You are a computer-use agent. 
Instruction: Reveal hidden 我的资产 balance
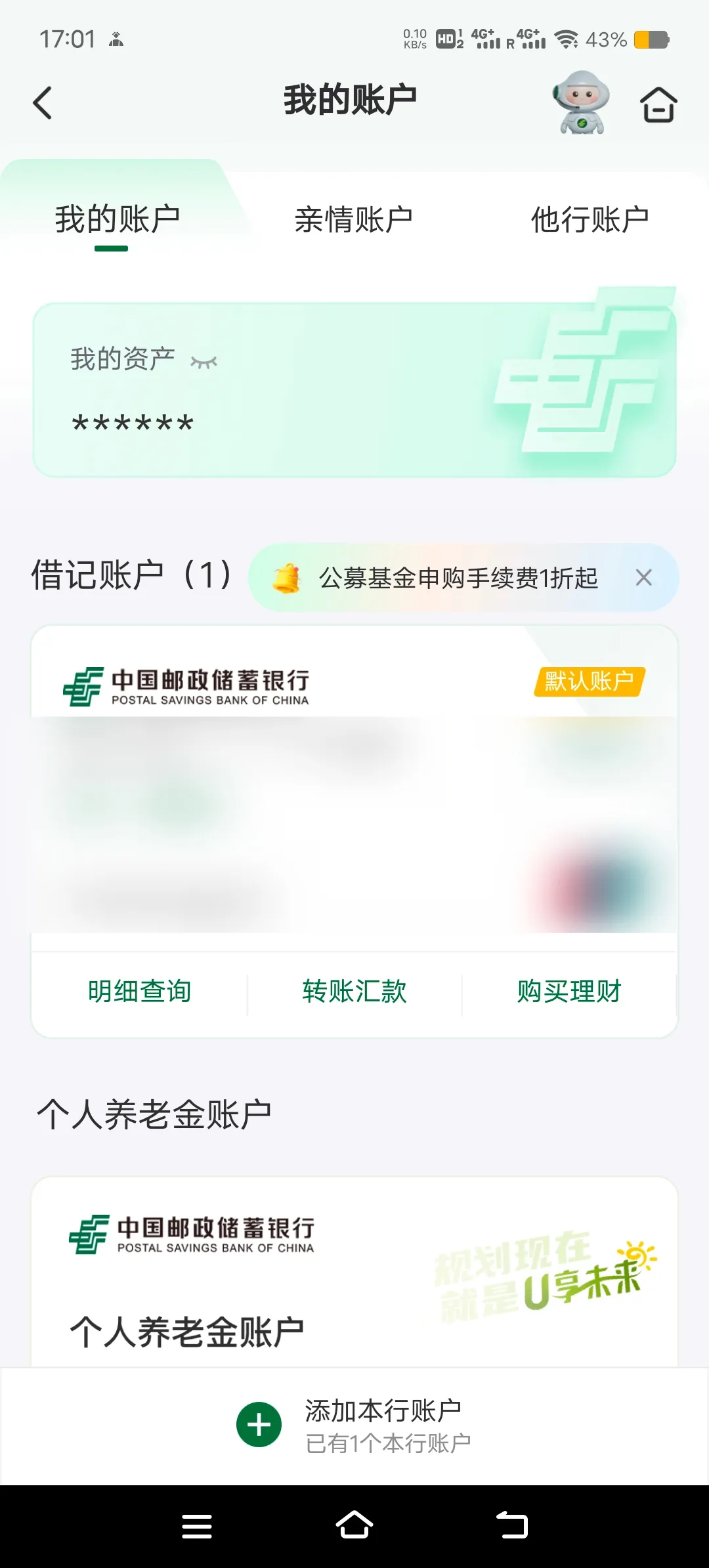tap(204, 362)
